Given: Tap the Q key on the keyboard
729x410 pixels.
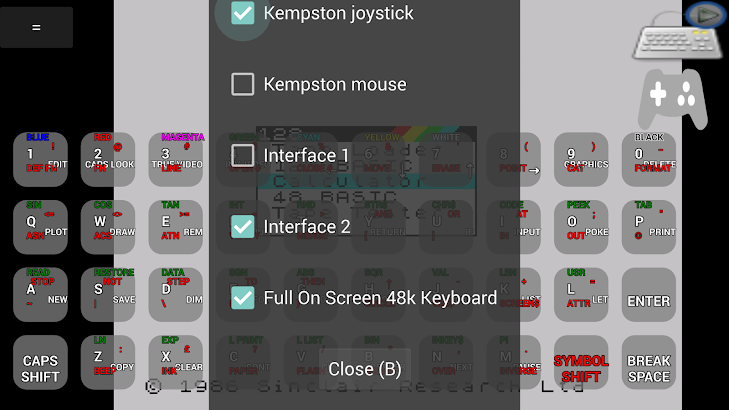Looking at the screenshot, I should coord(40,227).
